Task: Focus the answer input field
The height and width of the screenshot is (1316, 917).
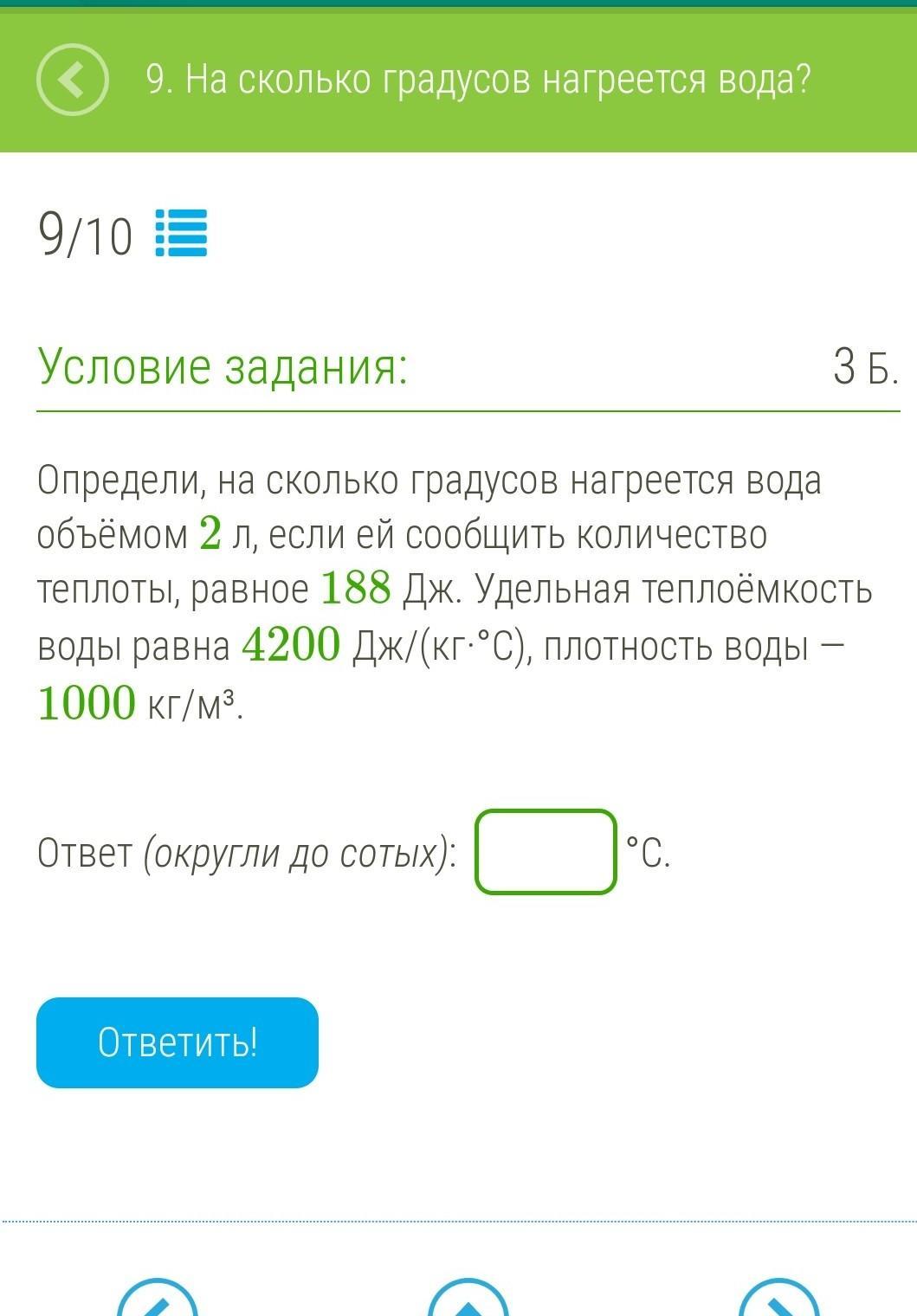Action: coord(545,852)
